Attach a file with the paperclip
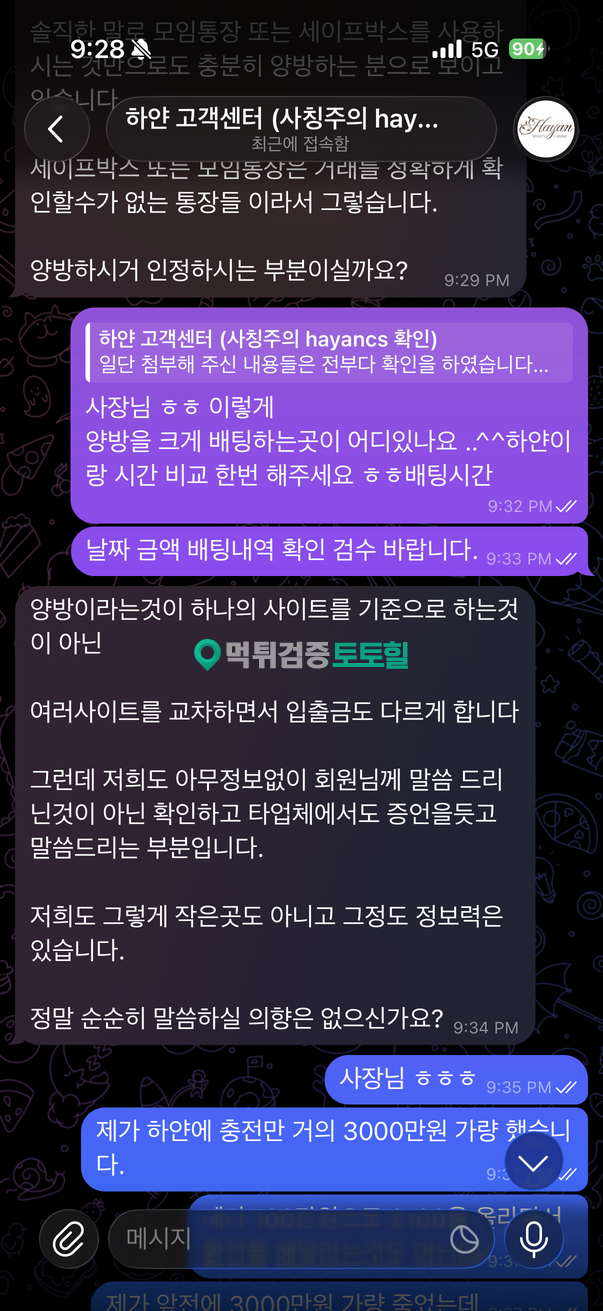603x1311 pixels. 69,1240
